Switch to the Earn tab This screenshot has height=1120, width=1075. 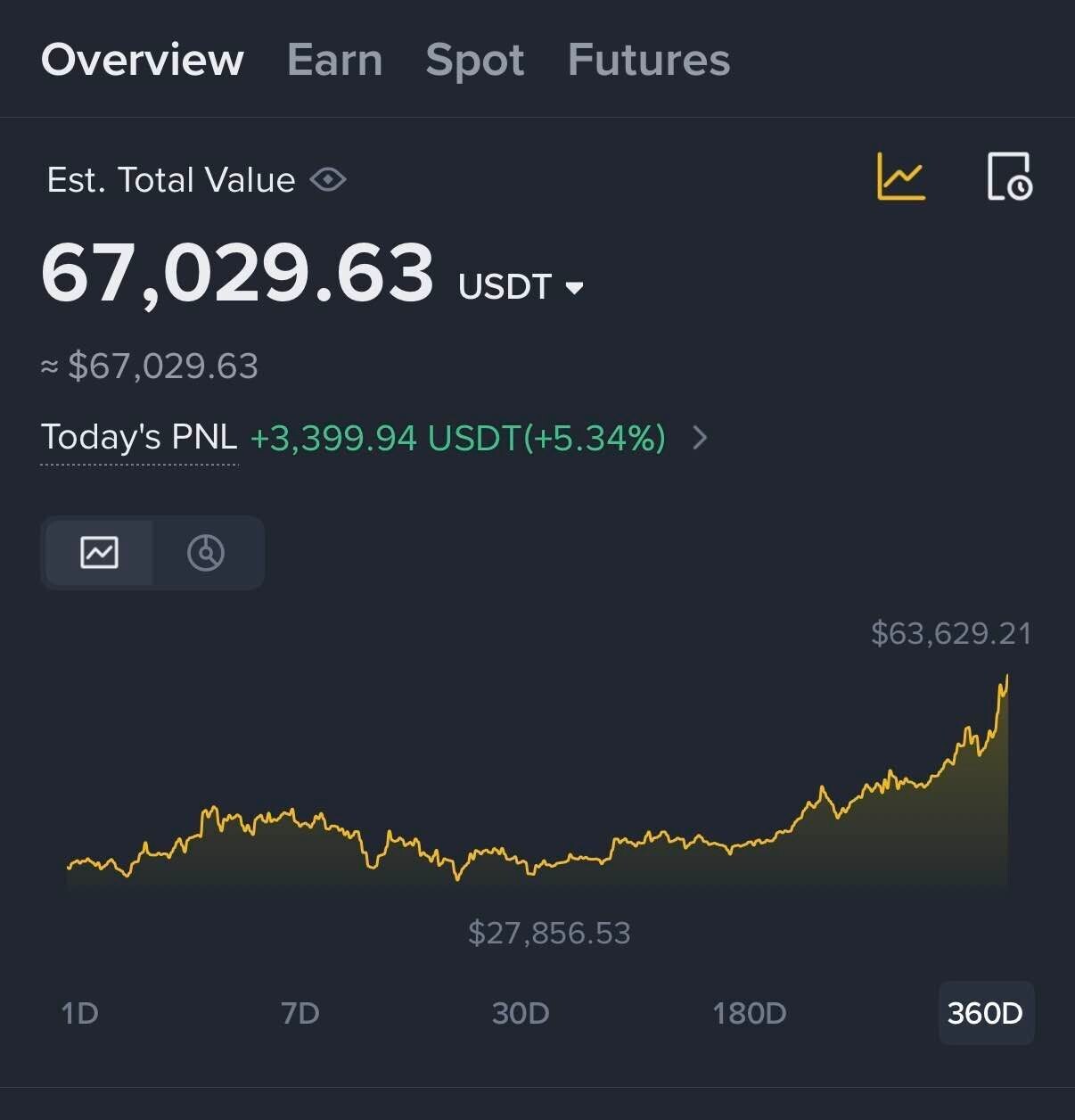pos(334,61)
